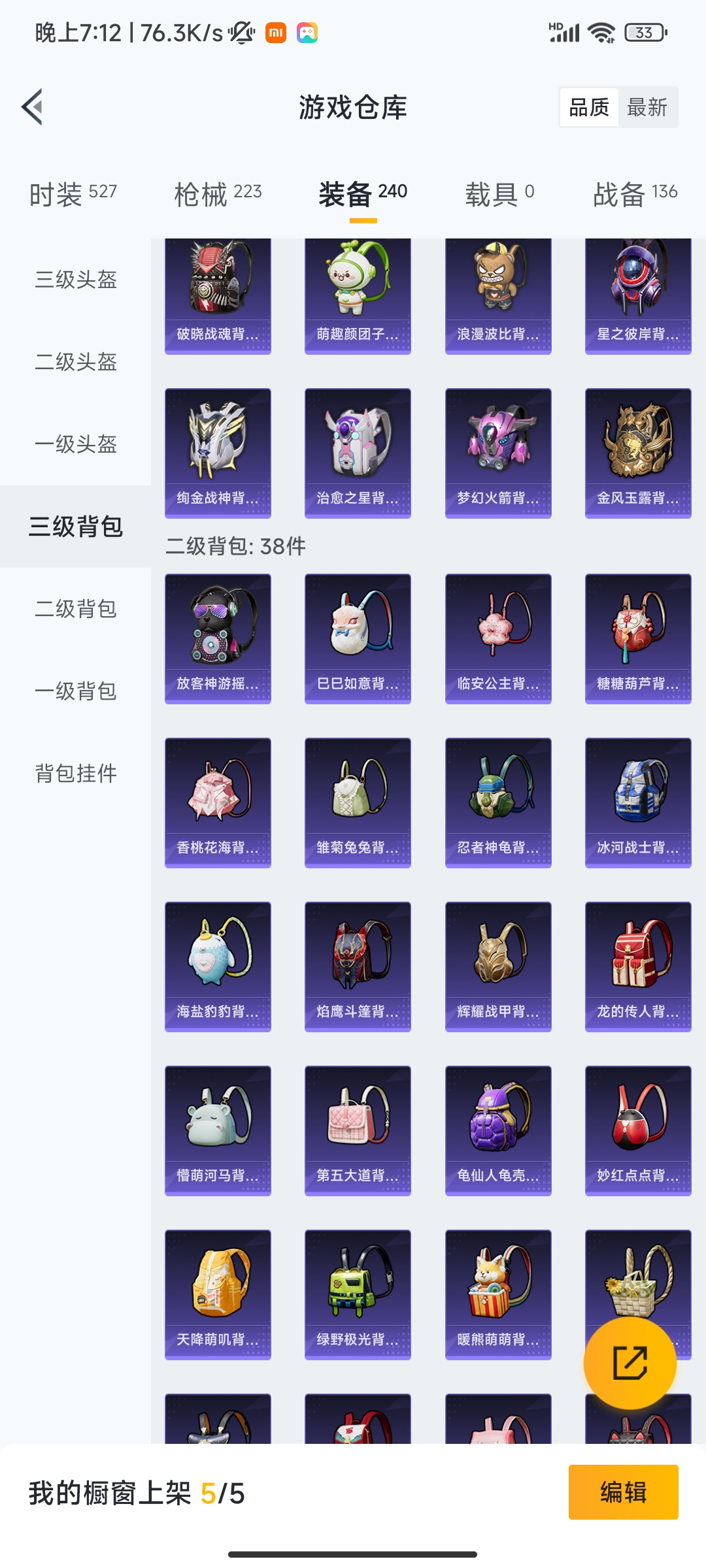This screenshot has width=706, height=1568.
Task: Sort items by 最新
Action: click(x=647, y=107)
